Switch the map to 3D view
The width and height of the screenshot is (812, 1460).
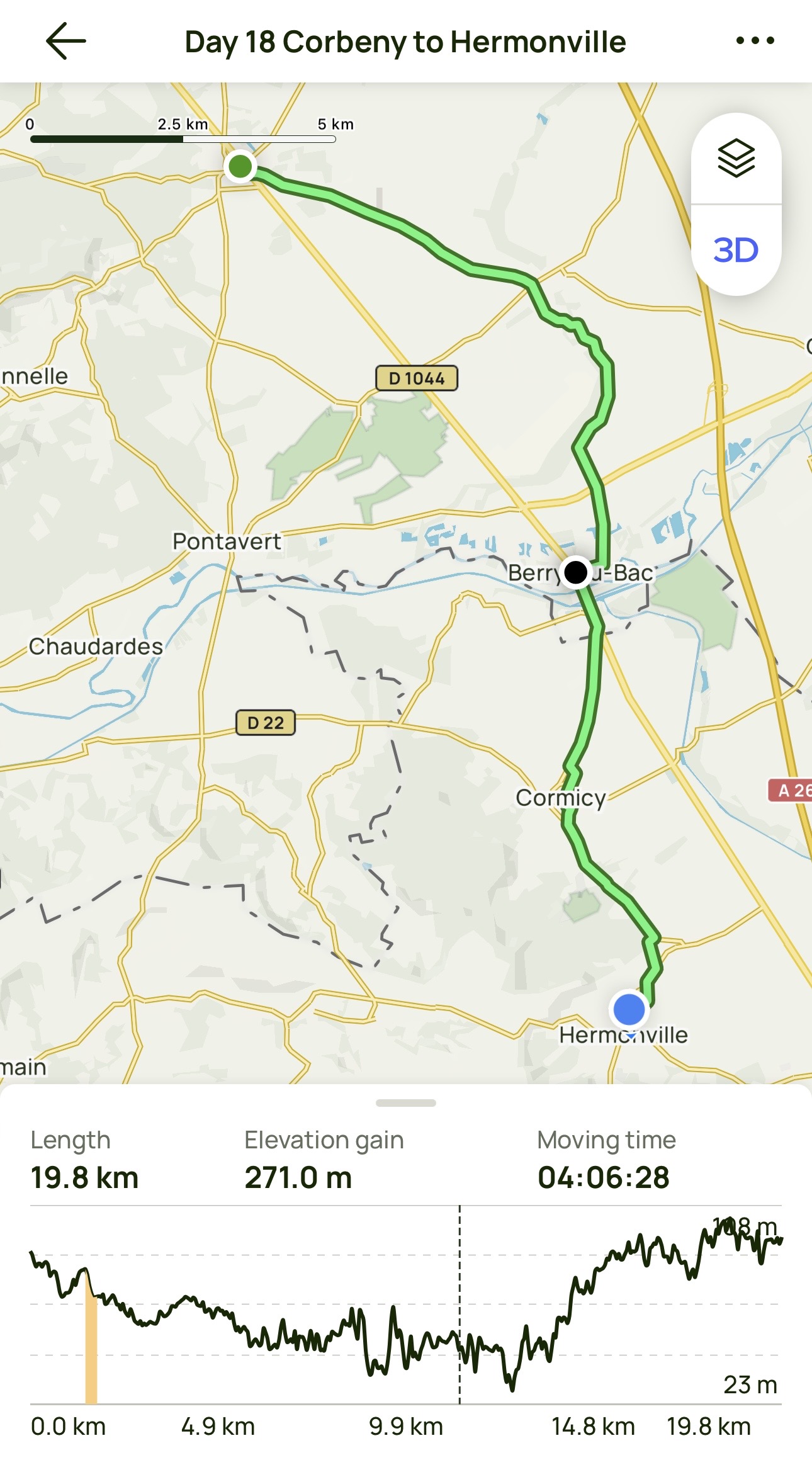click(x=736, y=251)
